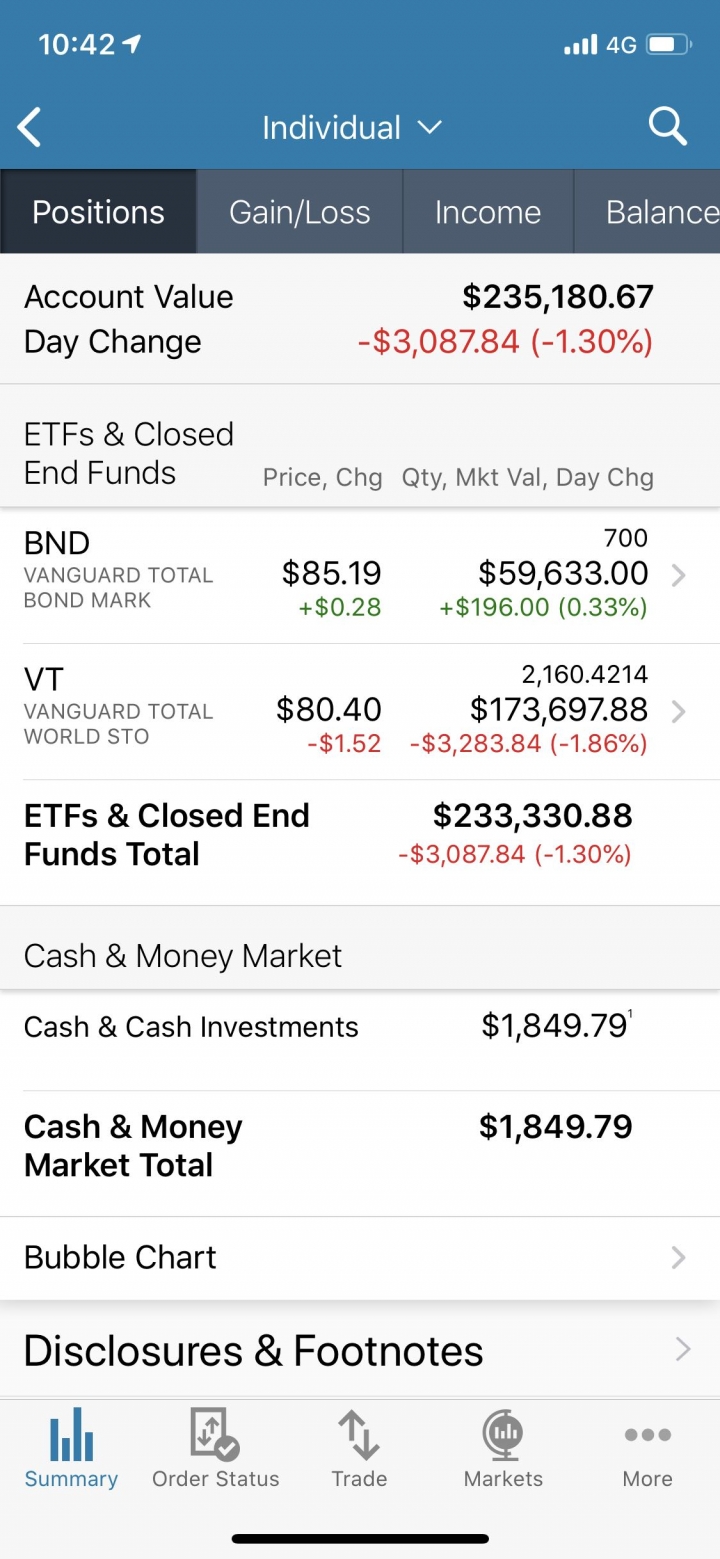This screenshot has width=720, height=1559.
Task: Go to the Trade tab
Action: 359,1448
